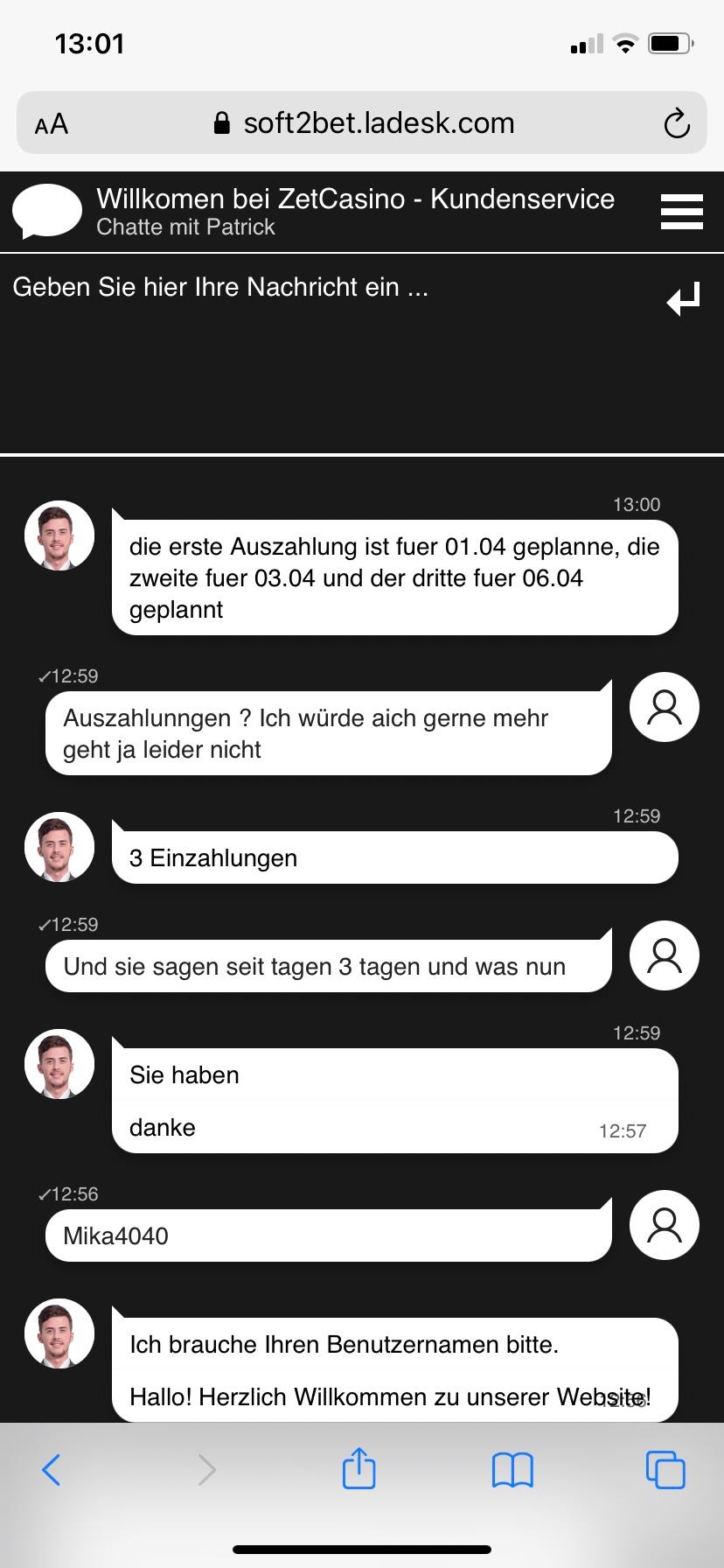Send message with the enter arrow icon
The height and width of the screenshot is (1568, 724).
[684, 299]
